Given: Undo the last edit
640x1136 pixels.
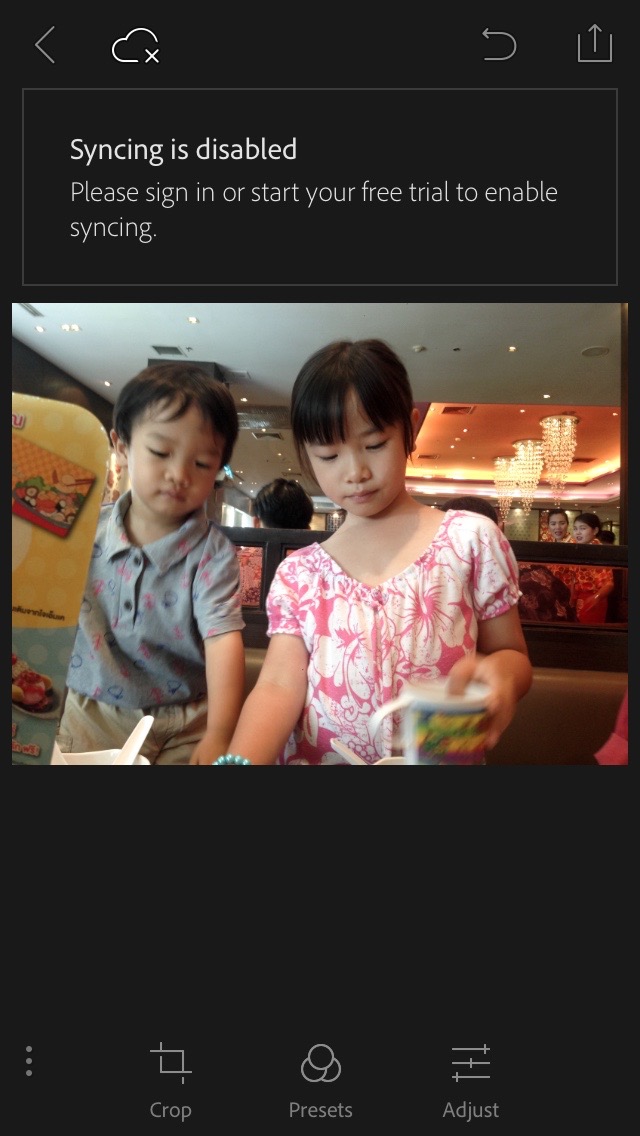Looking at the screenshot, I should [498, 45].
